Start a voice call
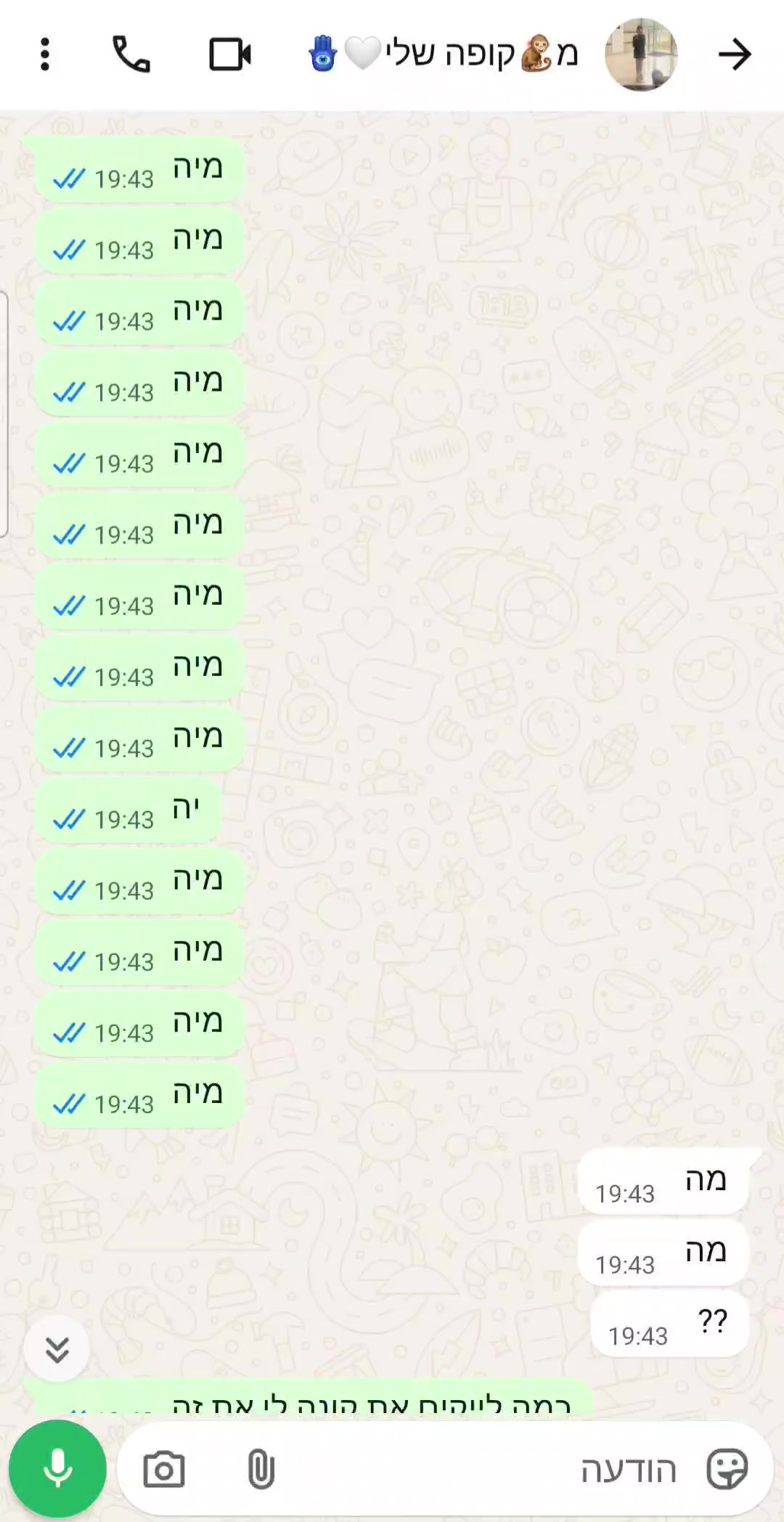This screenshot has width=784, height=1522. point(131,54)
